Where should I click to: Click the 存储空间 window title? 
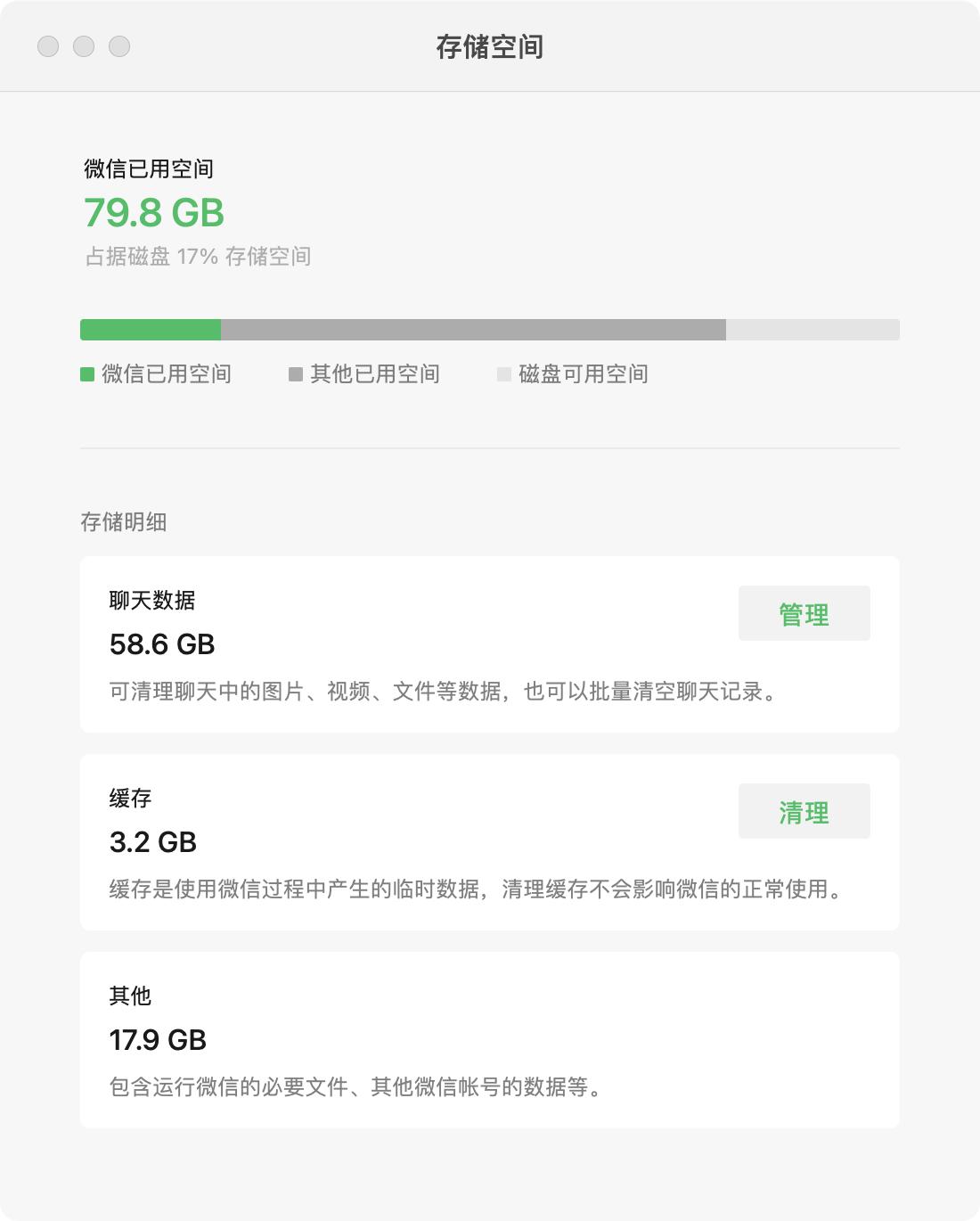pyautogui.click(x=489, y=46)
